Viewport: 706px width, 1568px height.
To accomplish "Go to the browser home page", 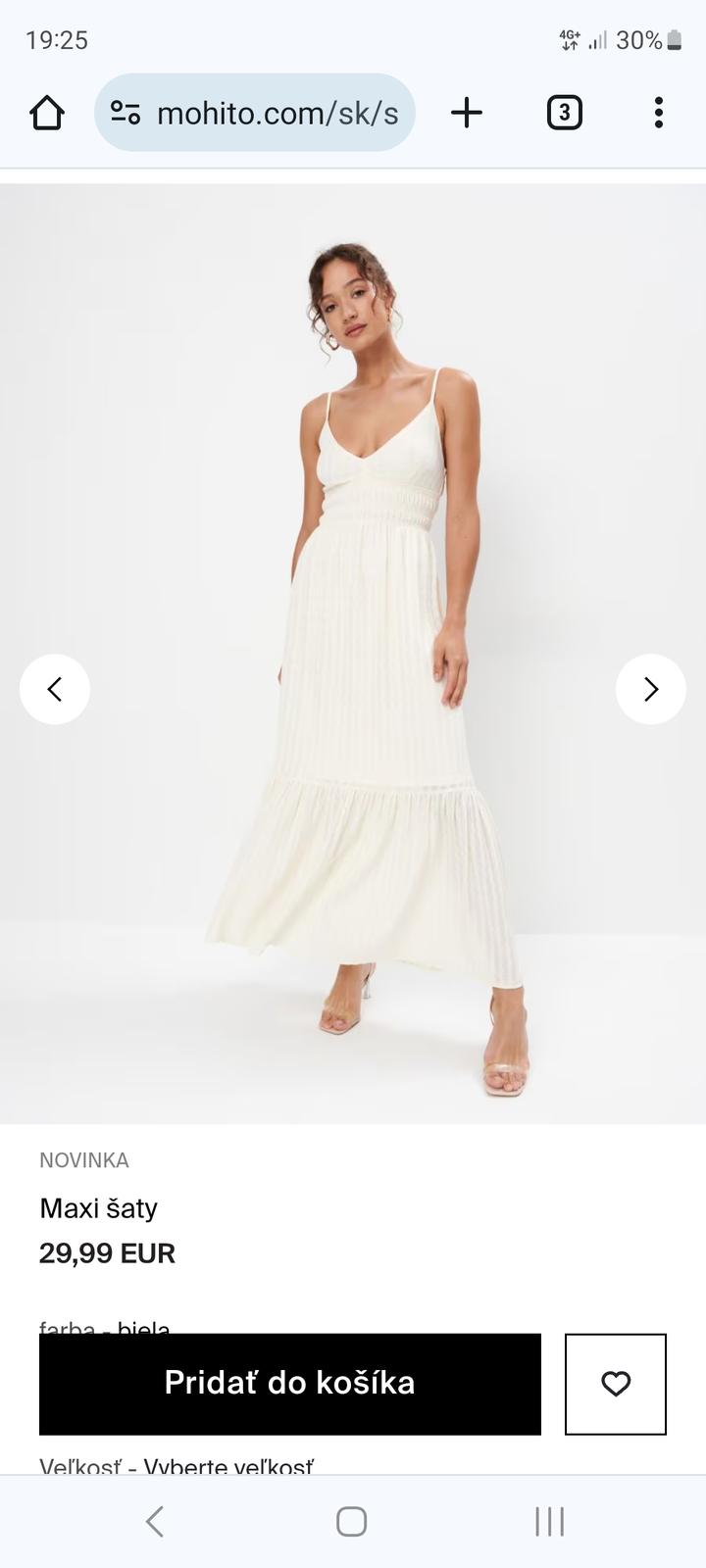I will point(47,113).
